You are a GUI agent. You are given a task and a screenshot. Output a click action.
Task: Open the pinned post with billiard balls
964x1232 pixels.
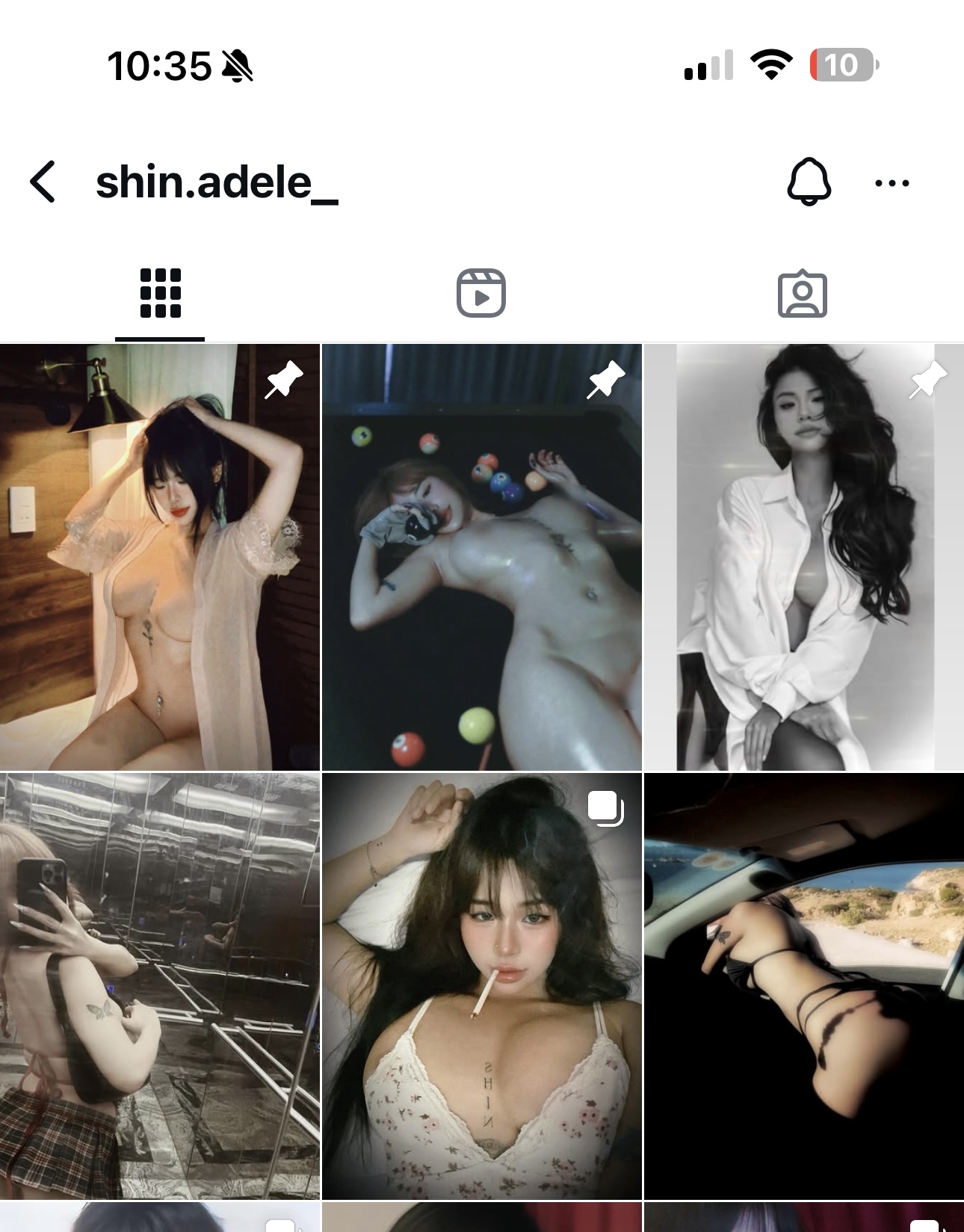click(481, 557)
